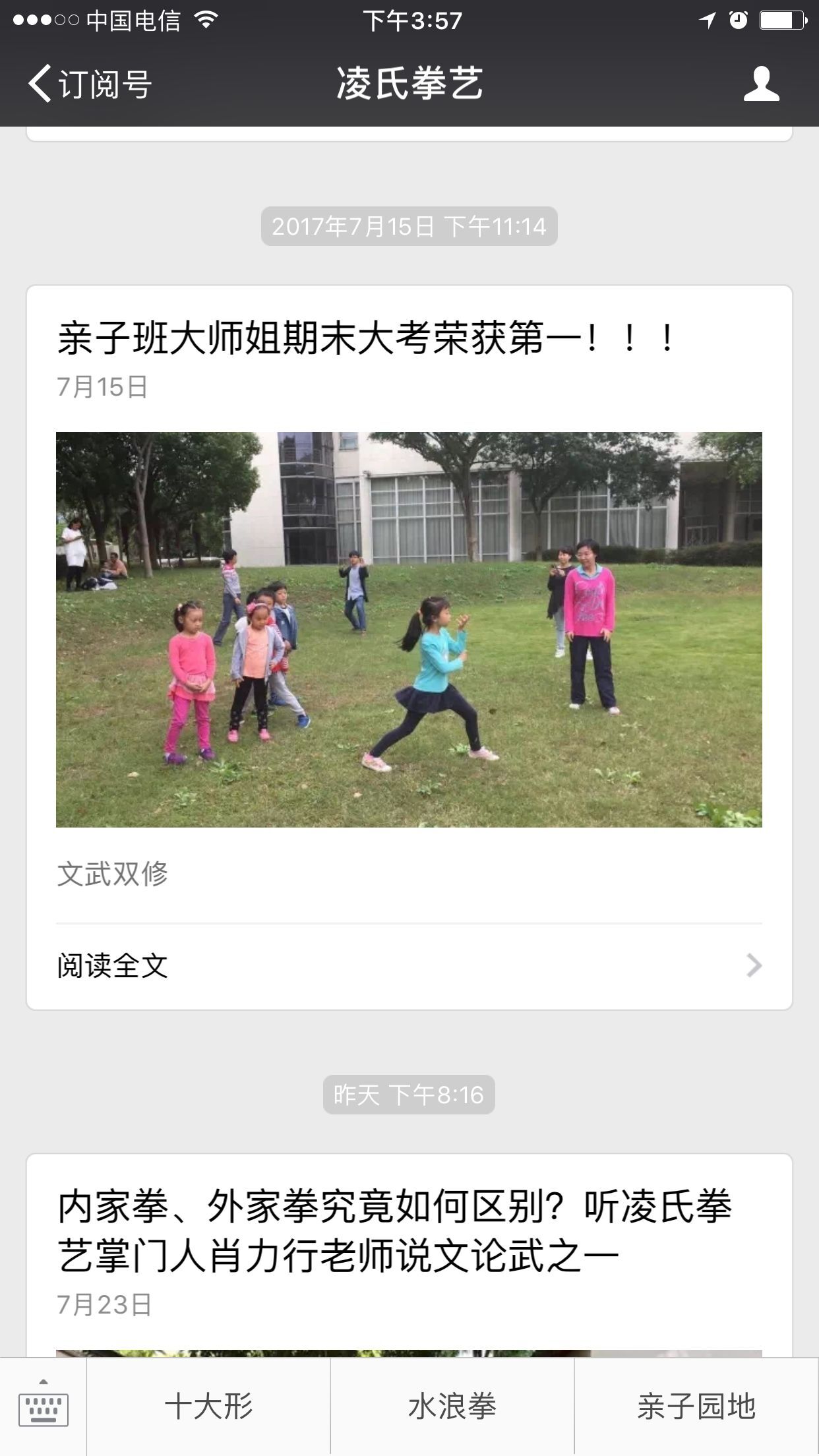The height and width of the screenshot is (1456, 819).
Task: Tap 阅读全文 to read full article
Action: (x=409, y=966)
